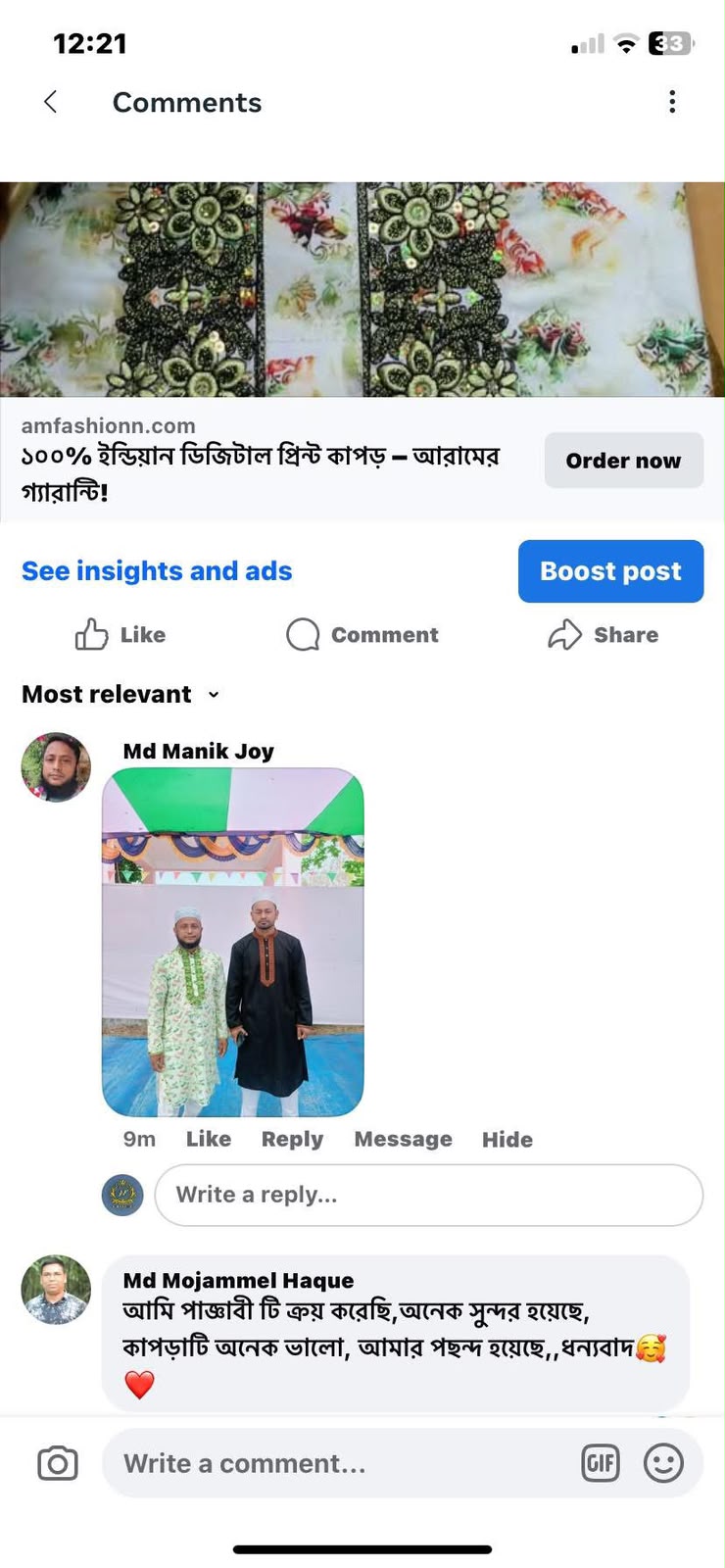This screenshot has width=725, height=1568.
Task: Tap the Boost post button
Action: click(610, 571)
